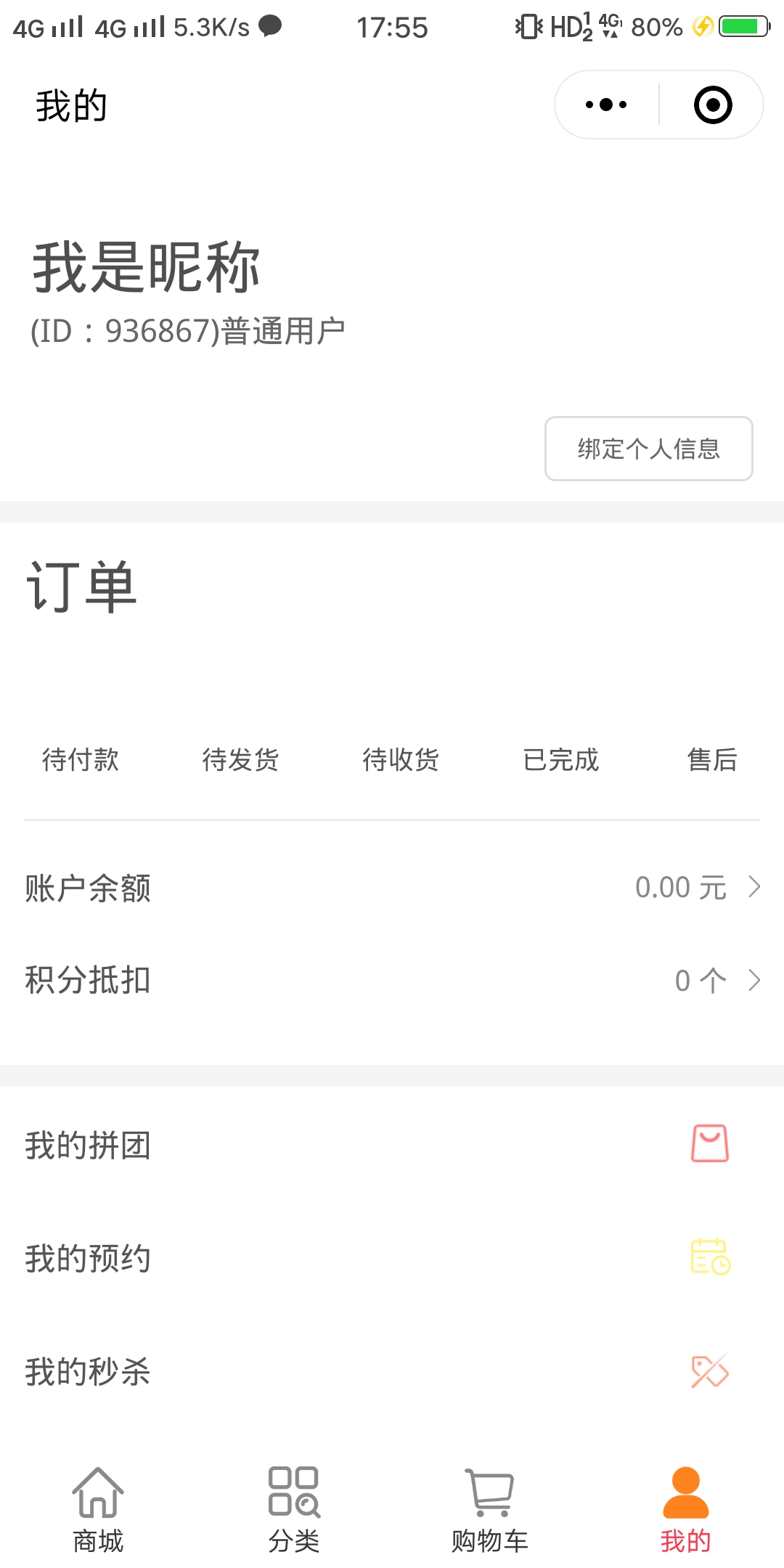Open 我的秒杀 flash sales
The height and width of the screenshot is (1568, 784).
392,1371
